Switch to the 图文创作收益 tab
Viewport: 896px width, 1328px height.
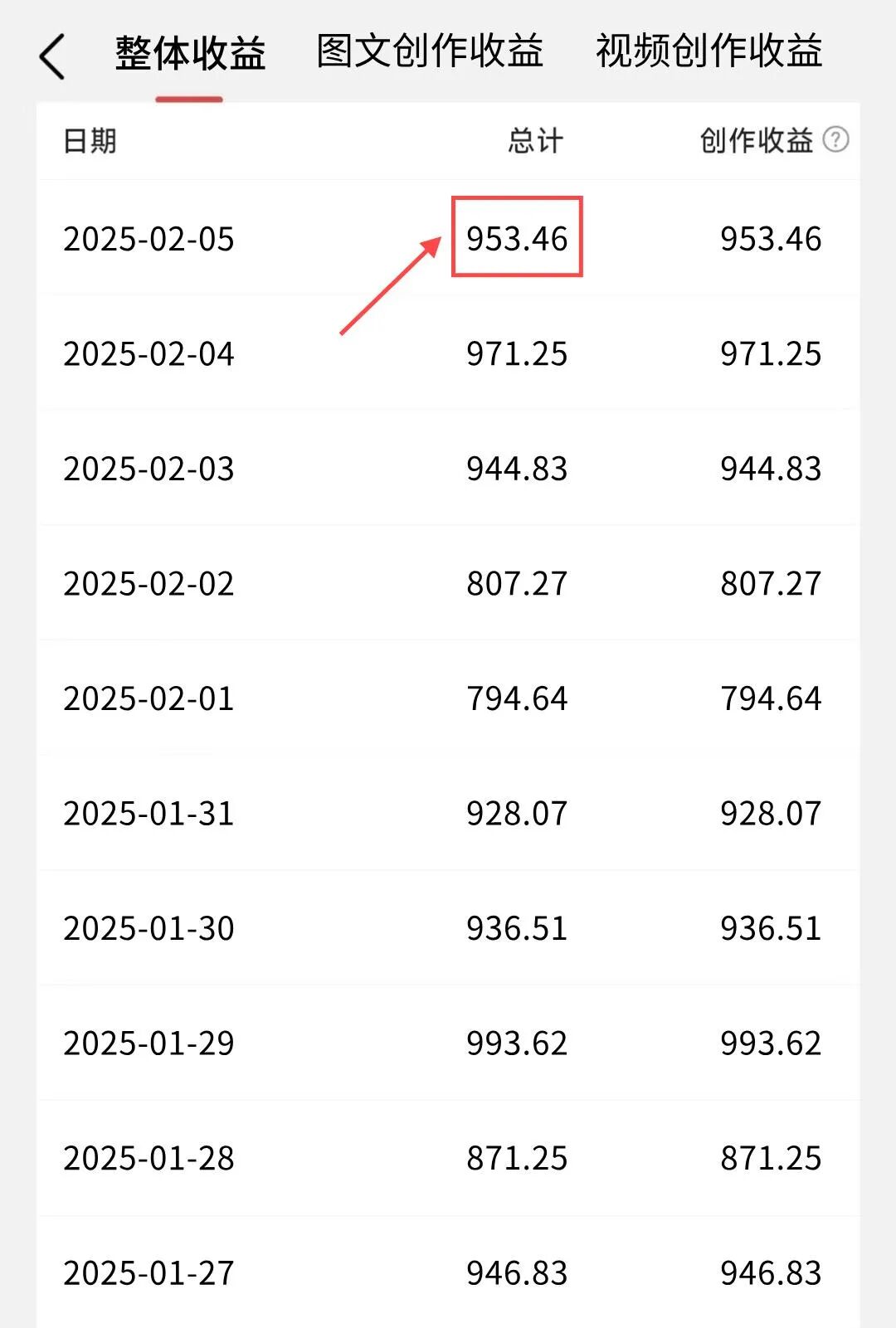point(430,52)
